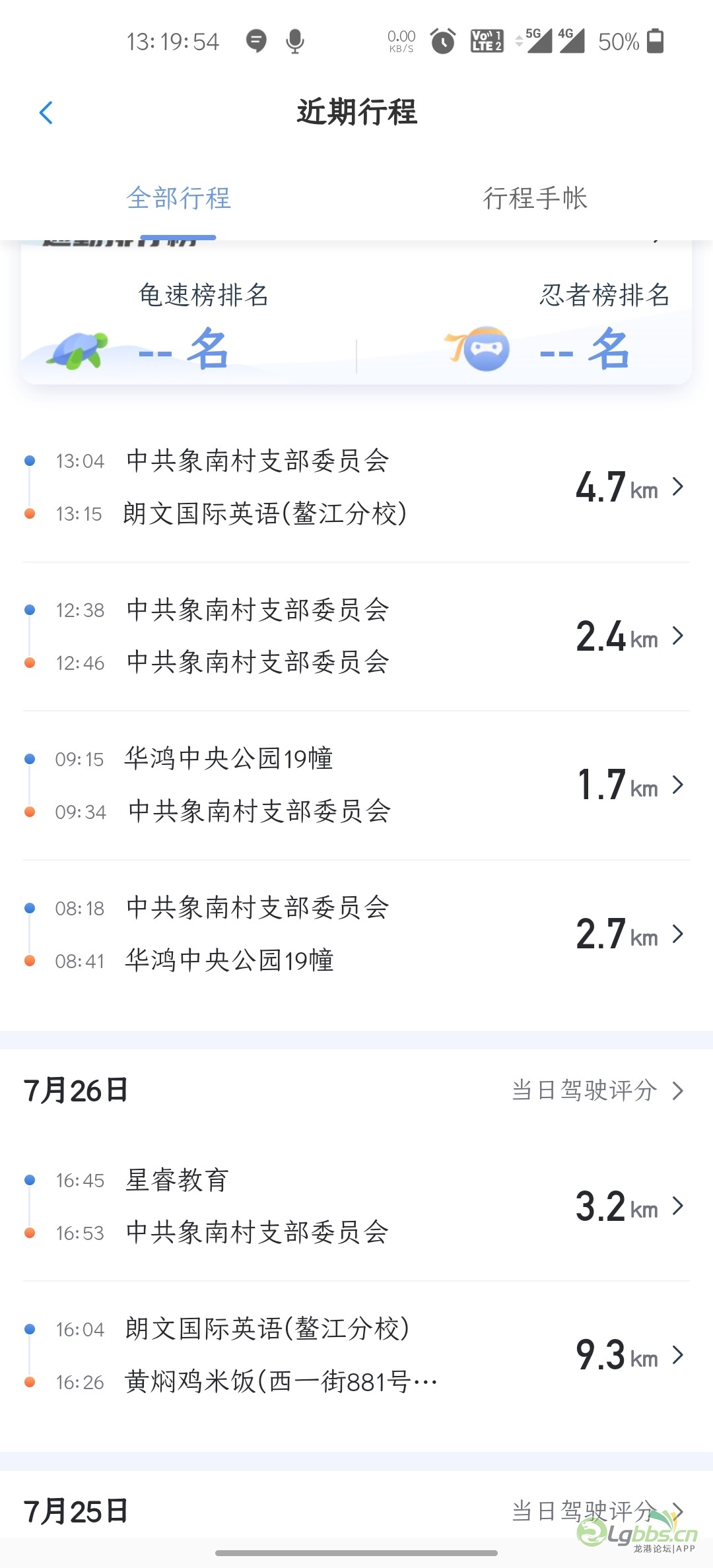Select the 全部行程 tab

178,198
